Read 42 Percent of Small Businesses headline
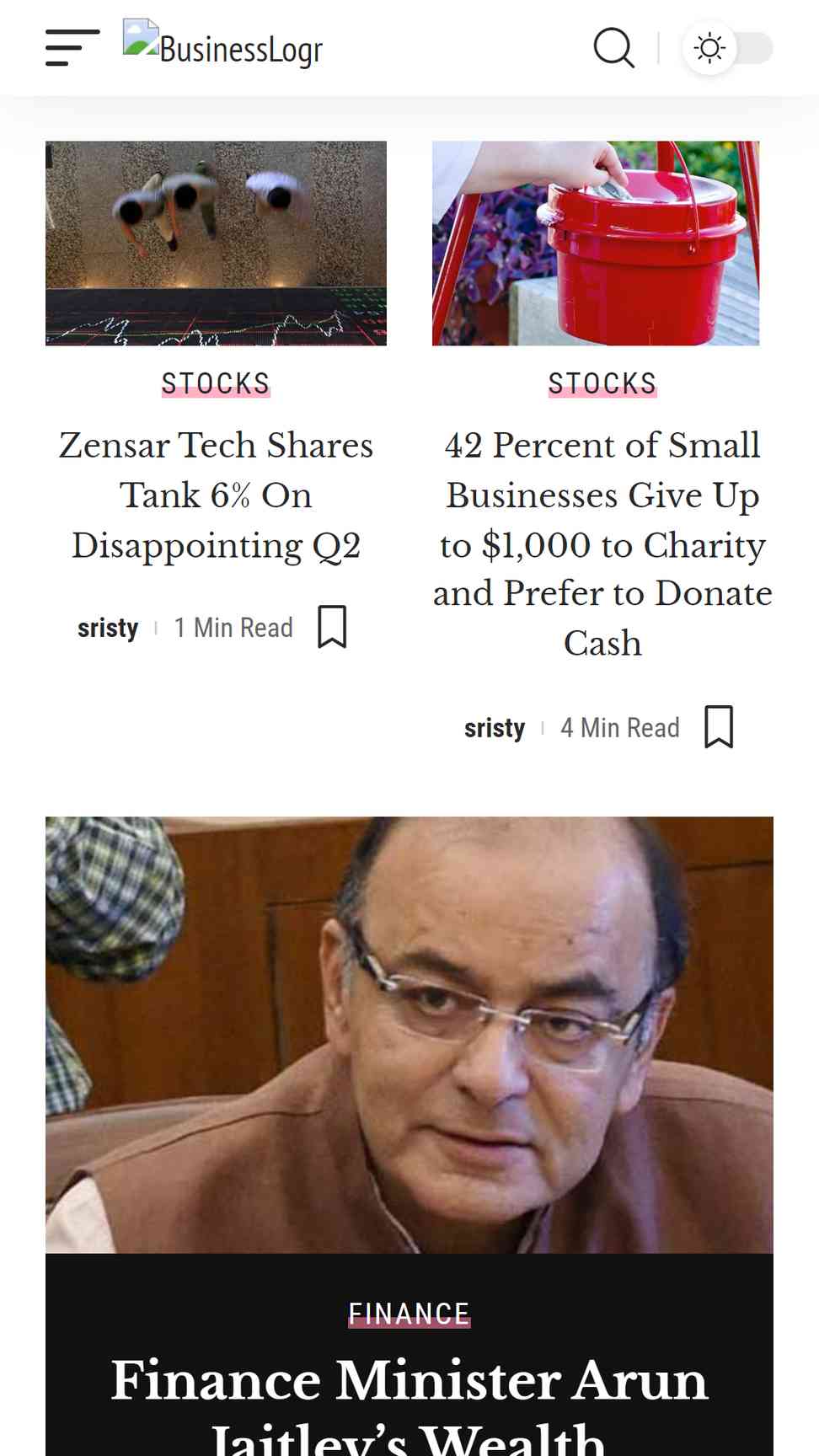This screenshot has width=819, height=1456. coord(602,543)
